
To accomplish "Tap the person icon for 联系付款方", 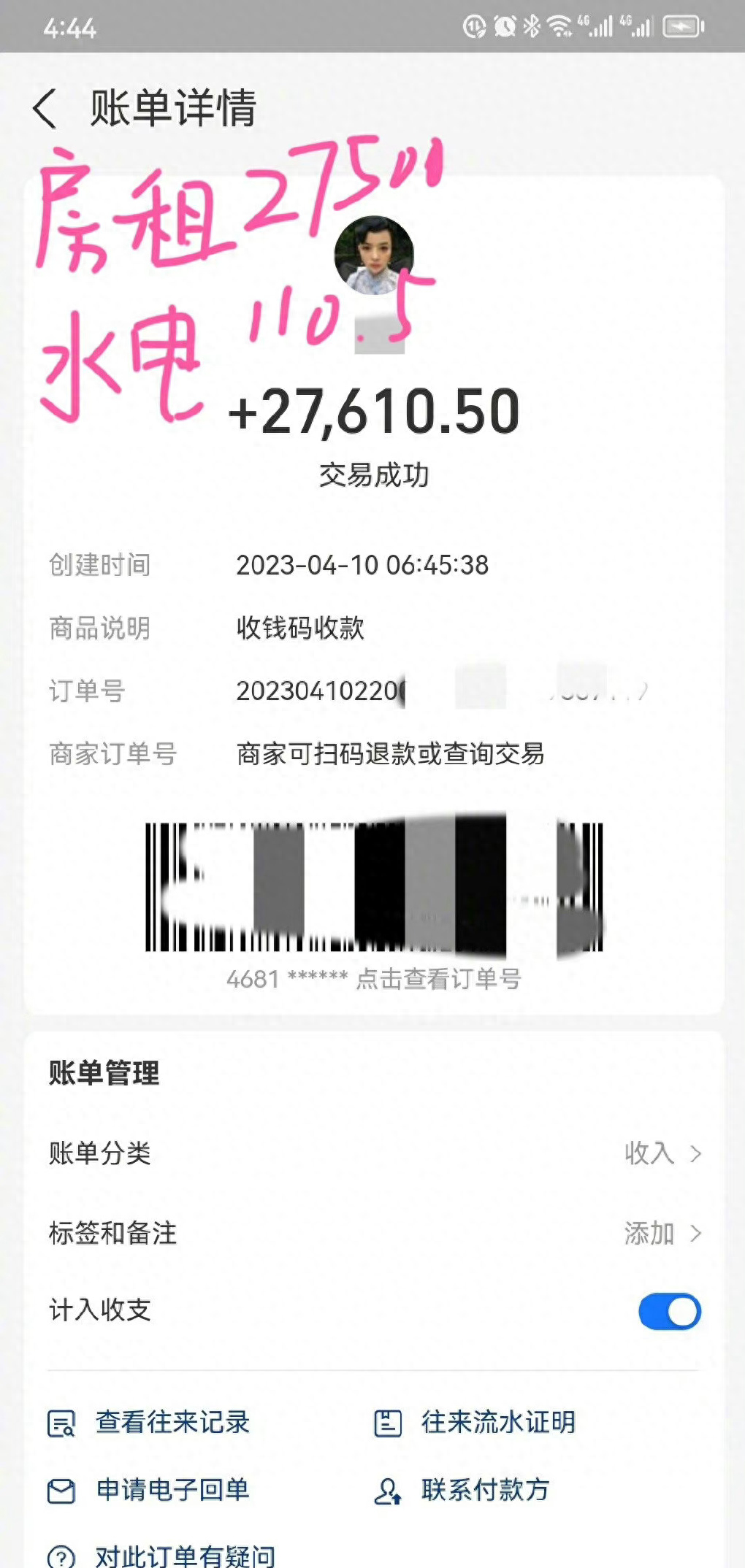I will click(x=387, y=1491).
